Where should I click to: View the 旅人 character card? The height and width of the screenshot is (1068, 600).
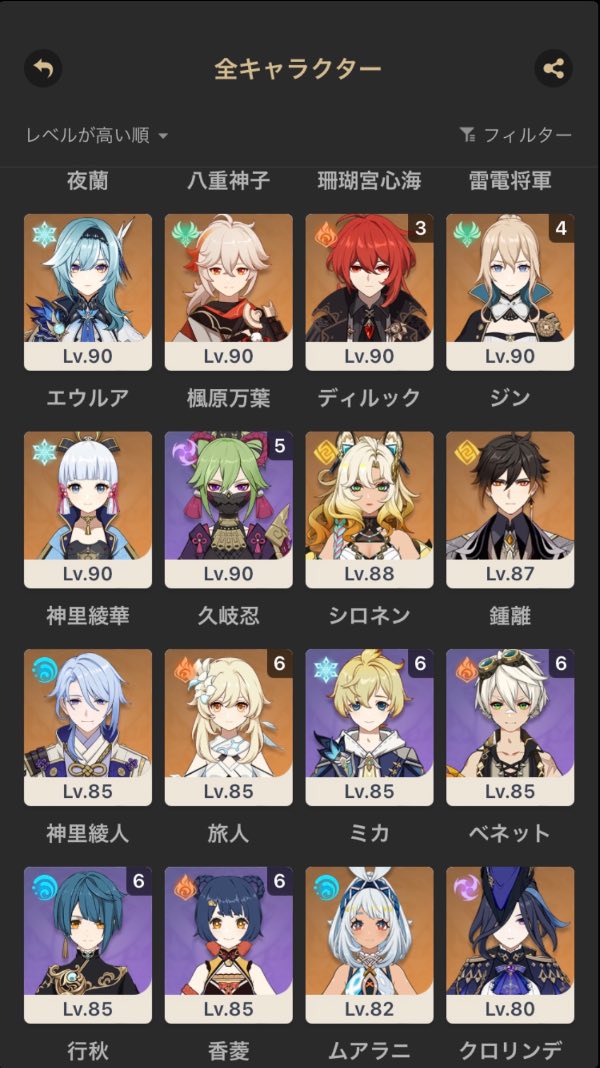point(229,727)
